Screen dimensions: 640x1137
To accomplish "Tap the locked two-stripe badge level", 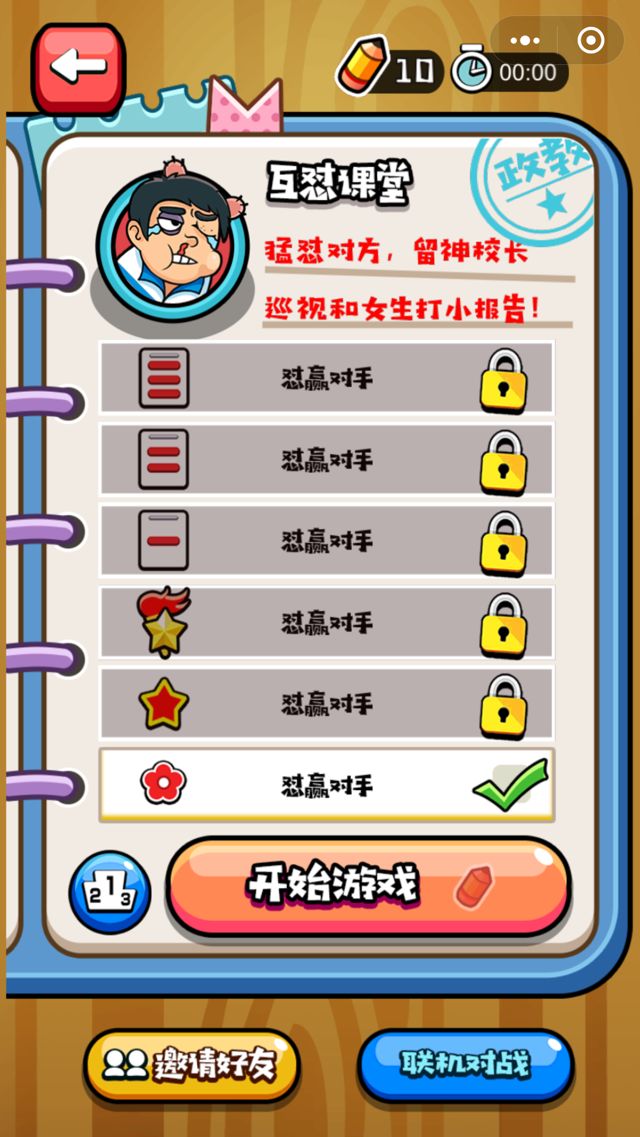I will pyautogui.click(x=326, y=459).
